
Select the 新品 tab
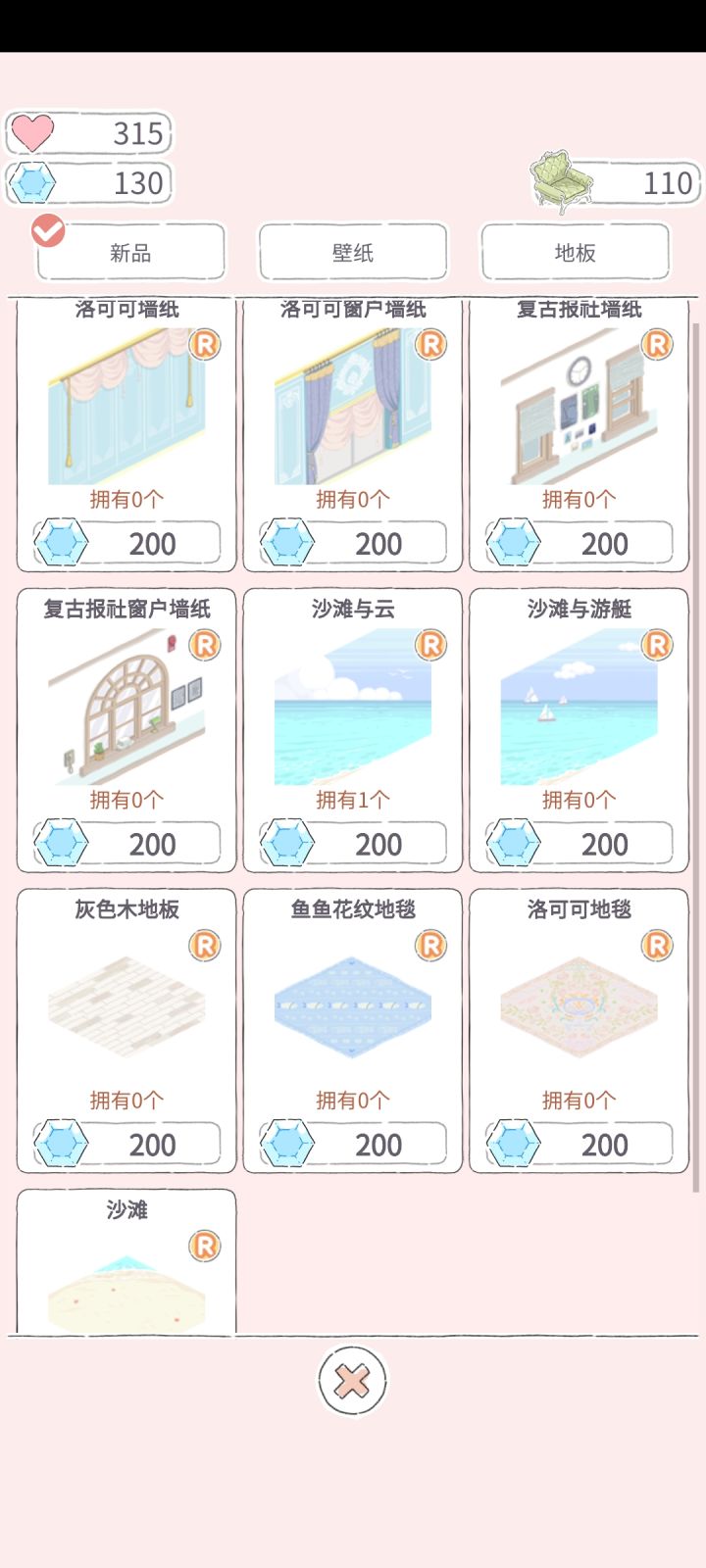click(130, 252)
